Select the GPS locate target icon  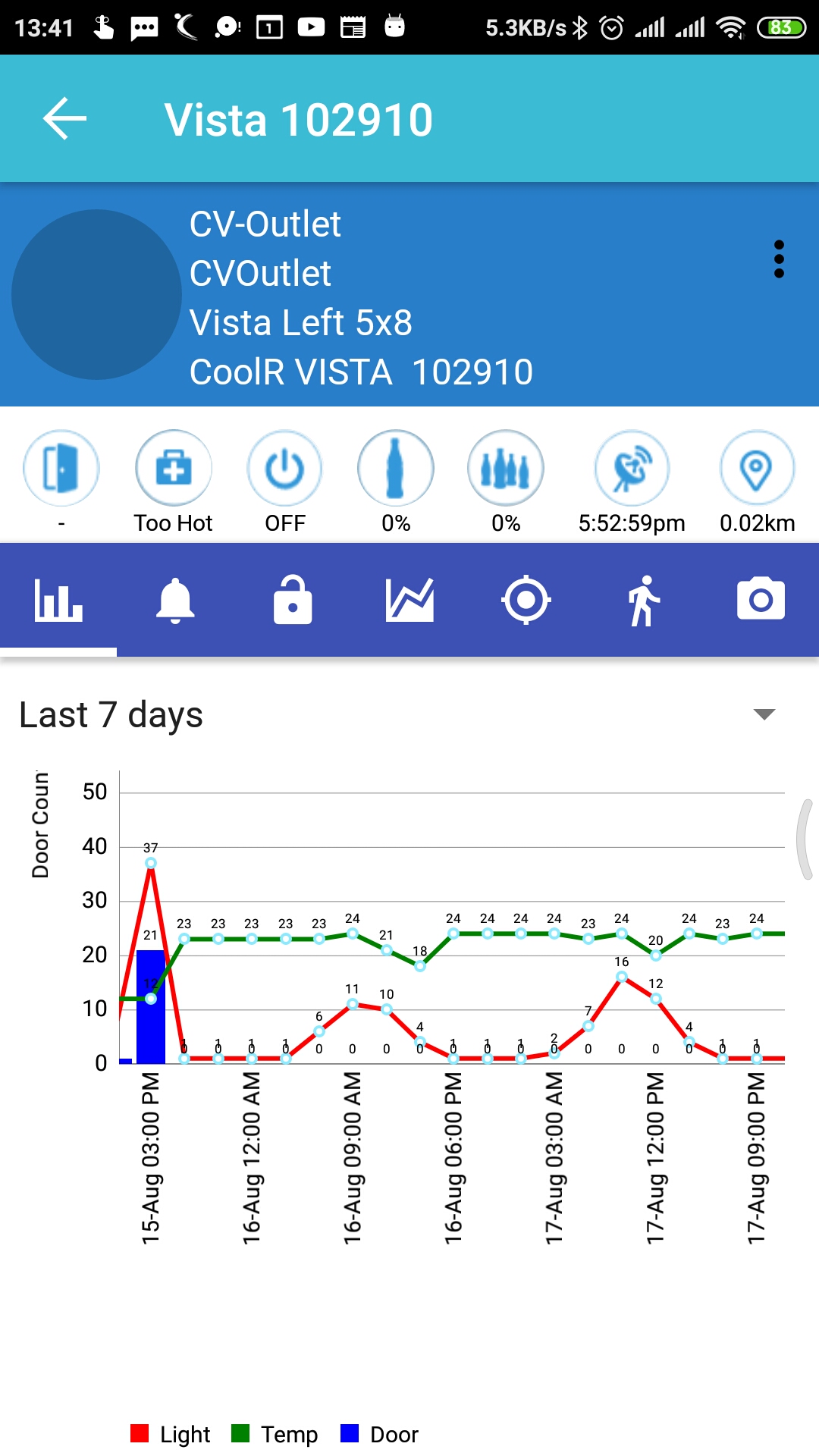point(526,601)
